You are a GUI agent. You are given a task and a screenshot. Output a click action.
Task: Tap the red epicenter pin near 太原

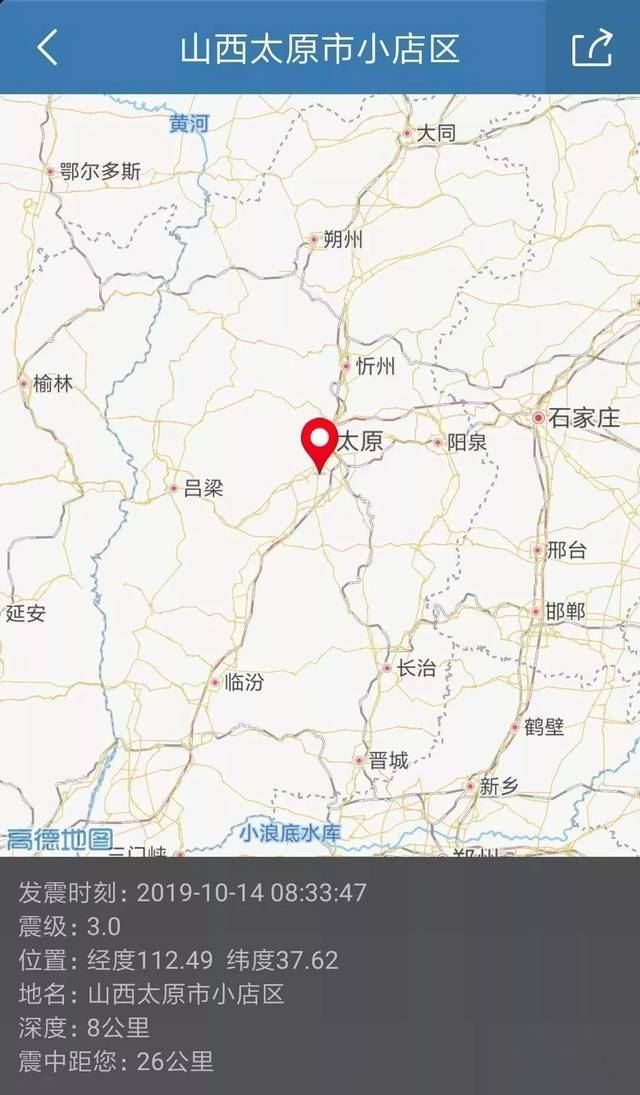tap(320, 443)
